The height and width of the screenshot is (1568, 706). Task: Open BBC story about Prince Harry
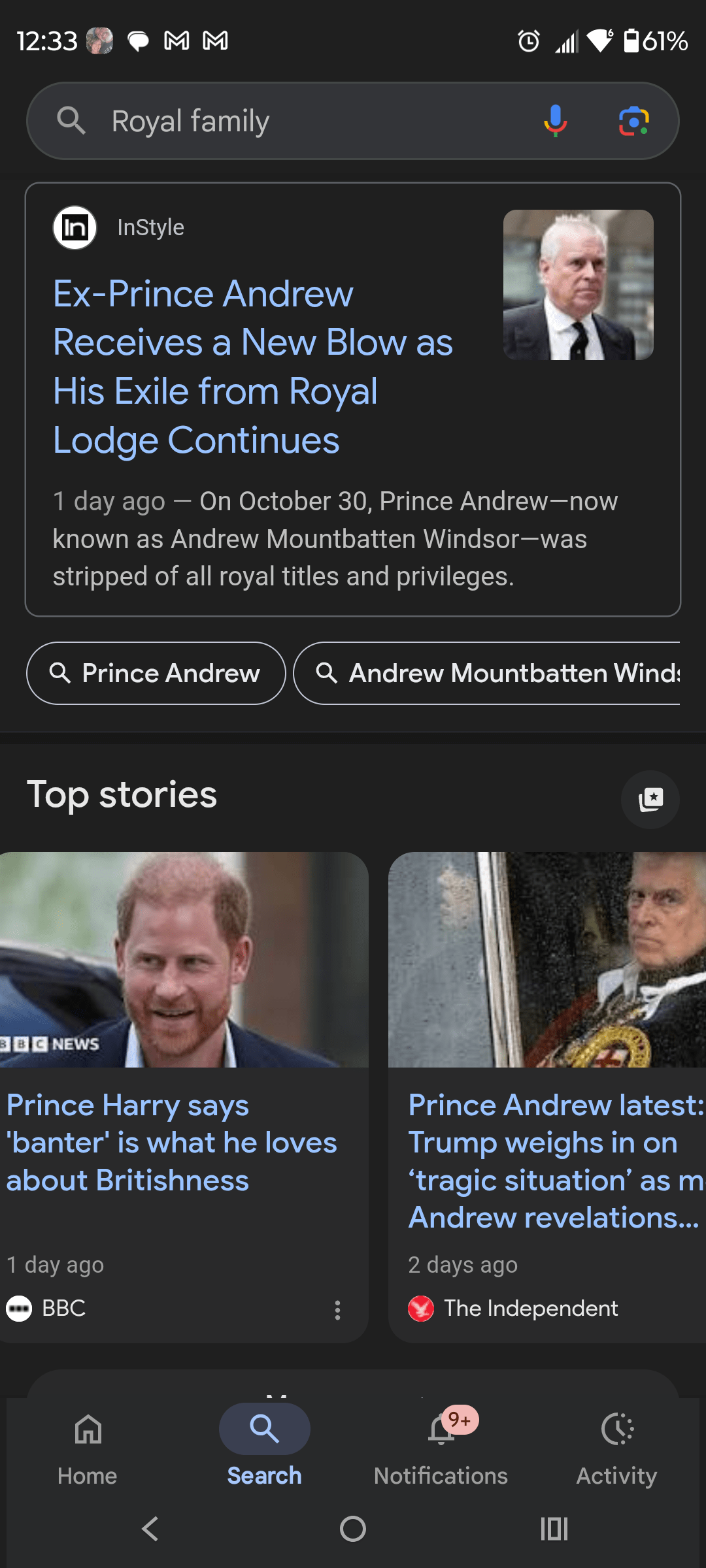[x=171, y=1142]
